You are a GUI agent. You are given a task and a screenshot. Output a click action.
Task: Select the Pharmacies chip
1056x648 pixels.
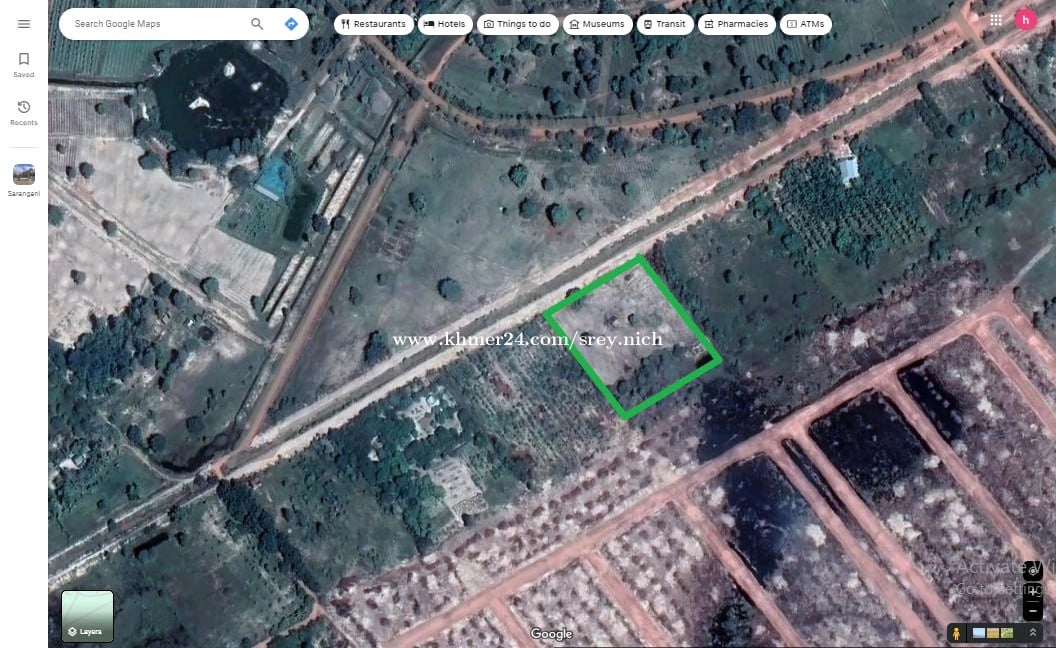point(736,24)
